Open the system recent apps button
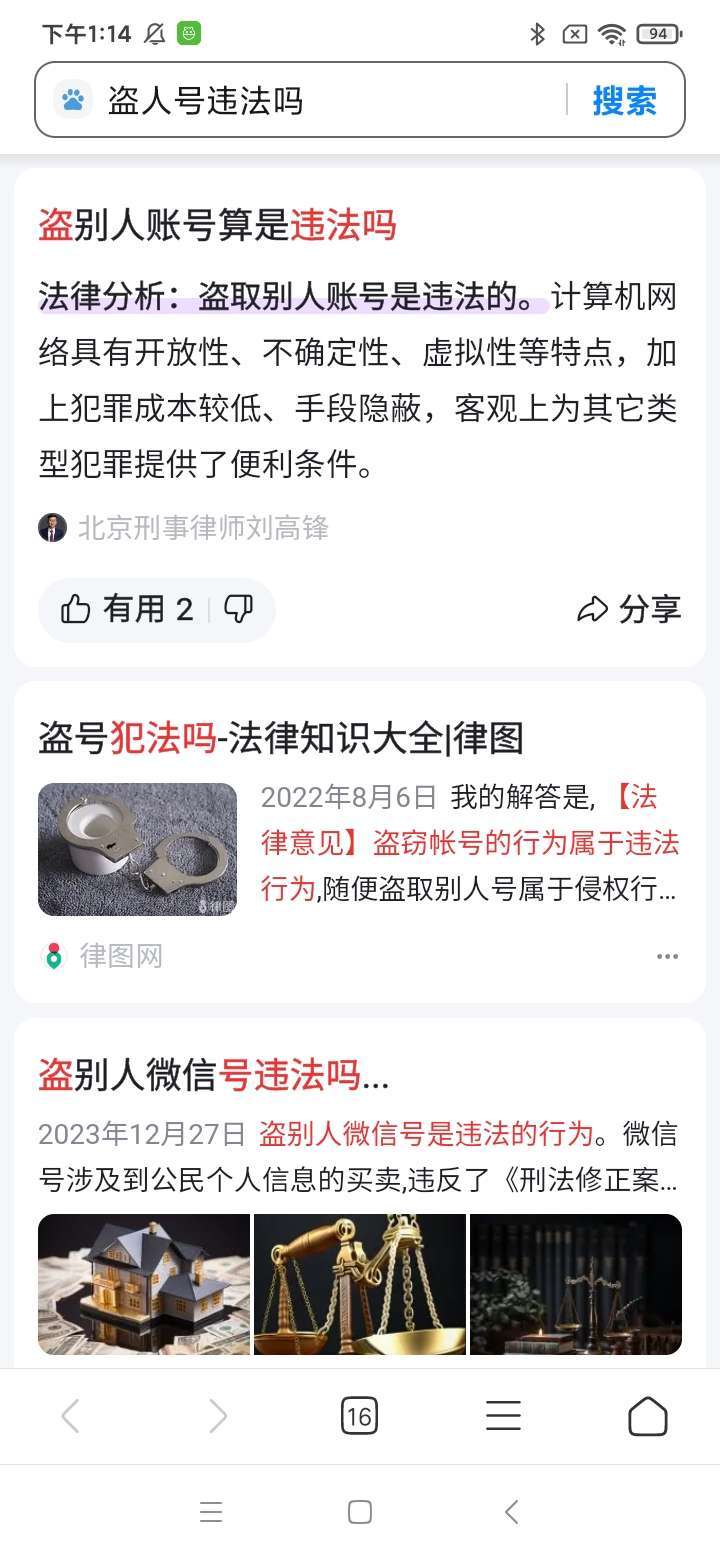Image resolution: width=720 pixels, height=1560 pixels. 210,1512
